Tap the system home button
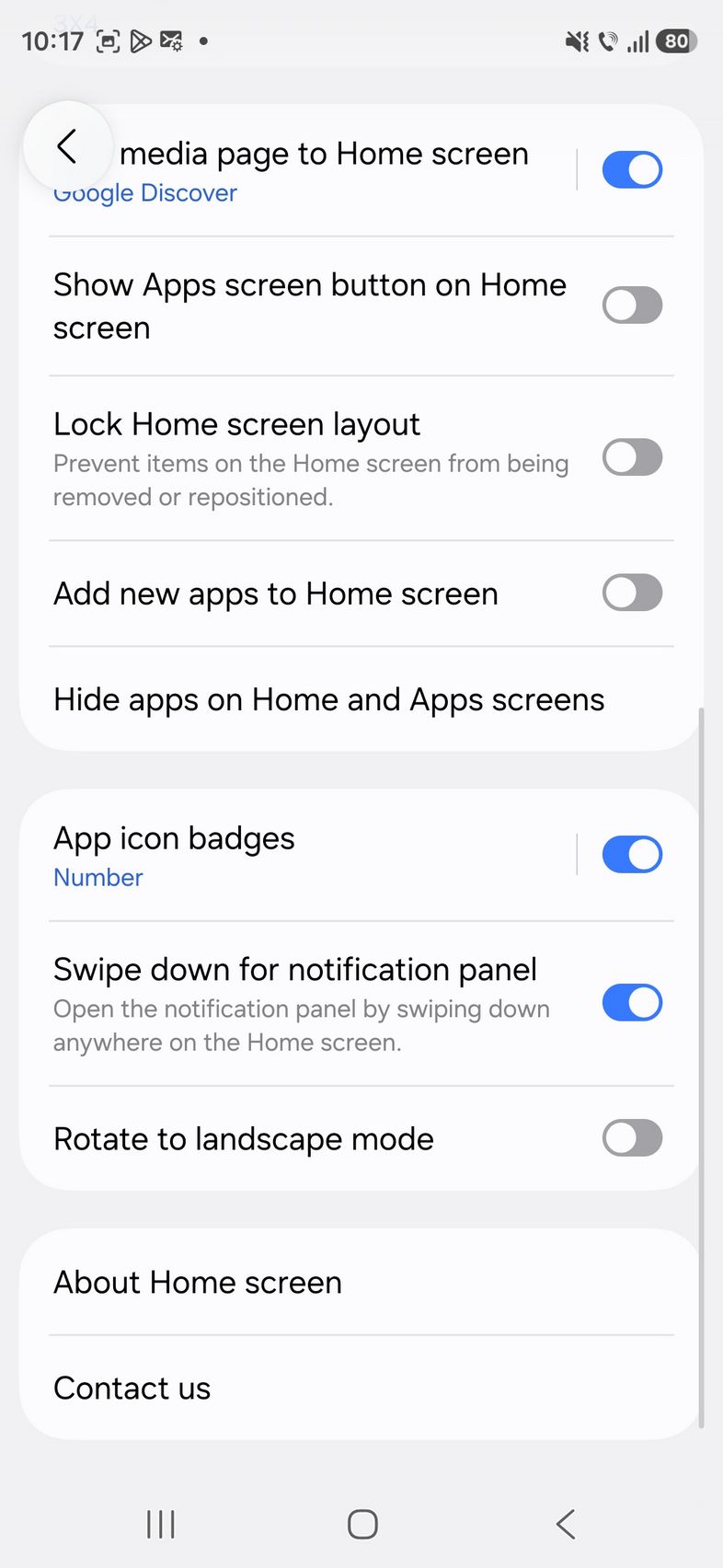The width and height of the screenshot is (723, 1568). (x=362, y=1525)
